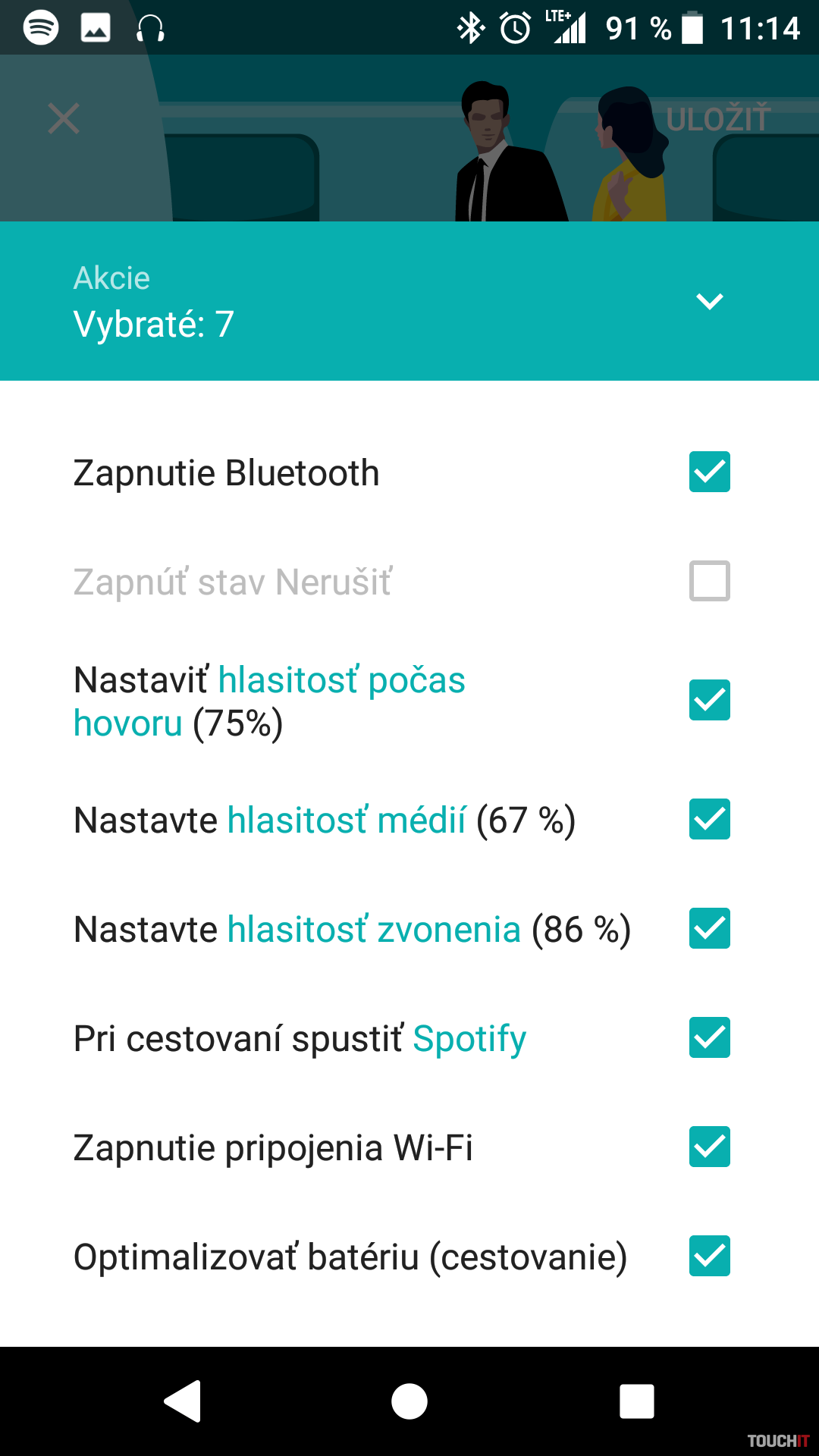
Task: Untick the Optimalizovať batériu (cestovanie) checkbox
Action: coord(710,1257)
